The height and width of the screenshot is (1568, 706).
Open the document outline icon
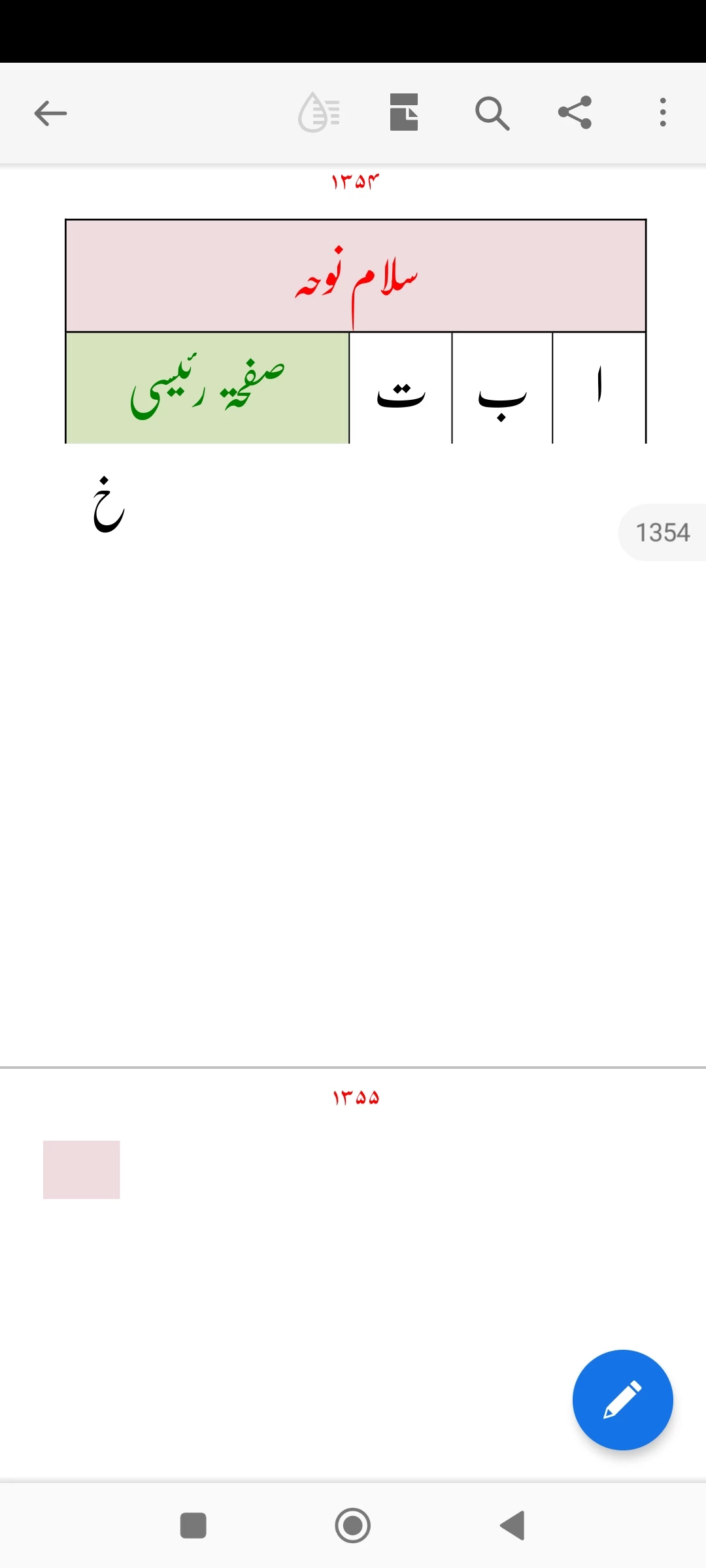pos(403,112)
